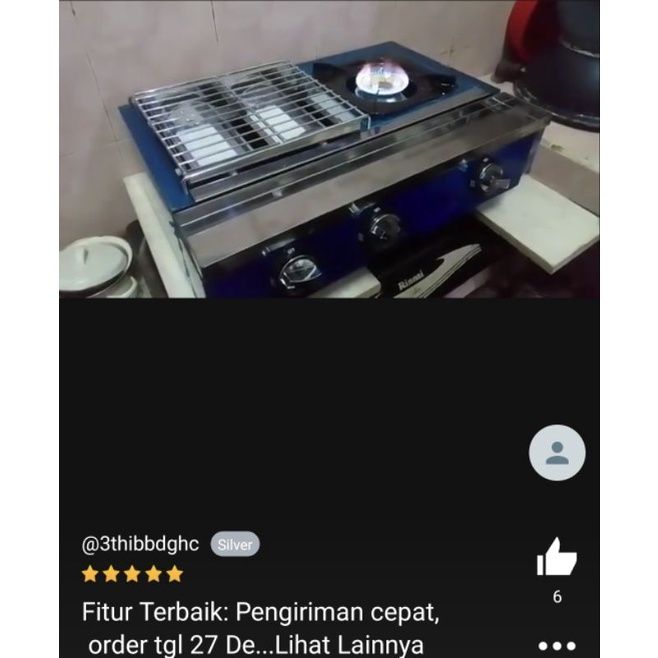
Task: Open the three-dot overflow menu
Action: click(x=557, y=645)
